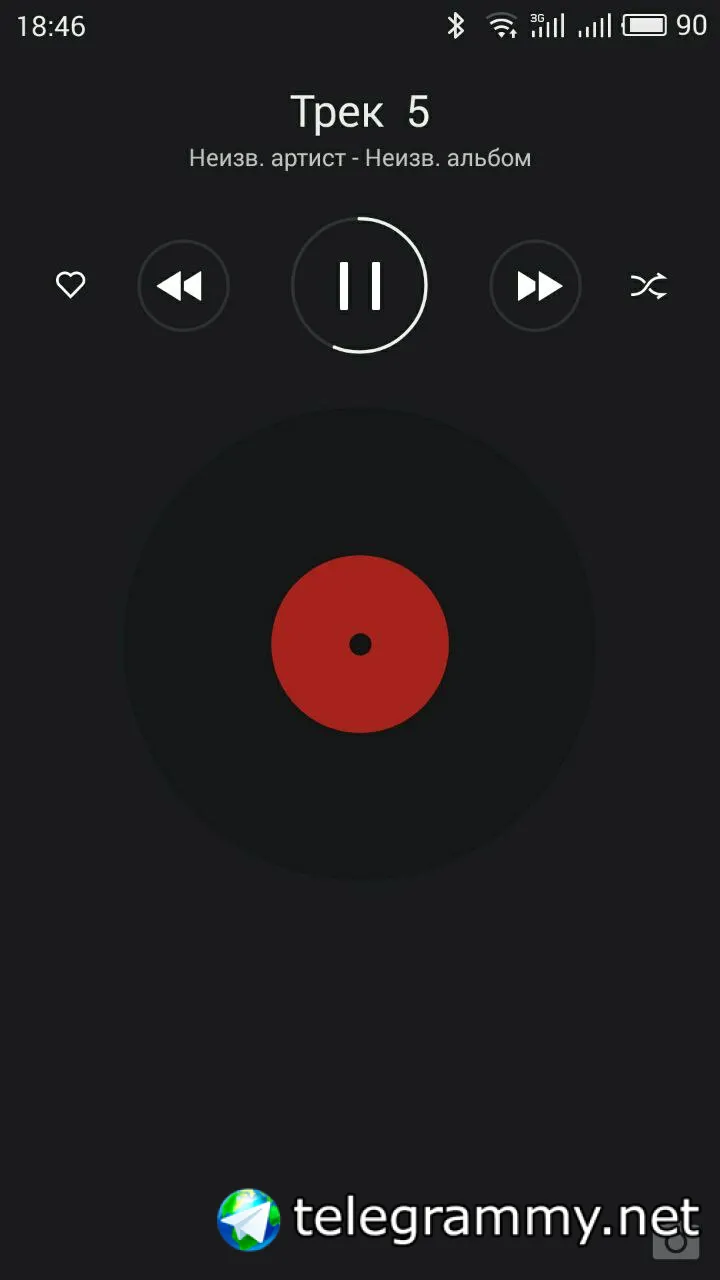The height and width of the screenshot is (1280, 720).
Task: Add Трек 5 to favorites
Action: point(70,286)
